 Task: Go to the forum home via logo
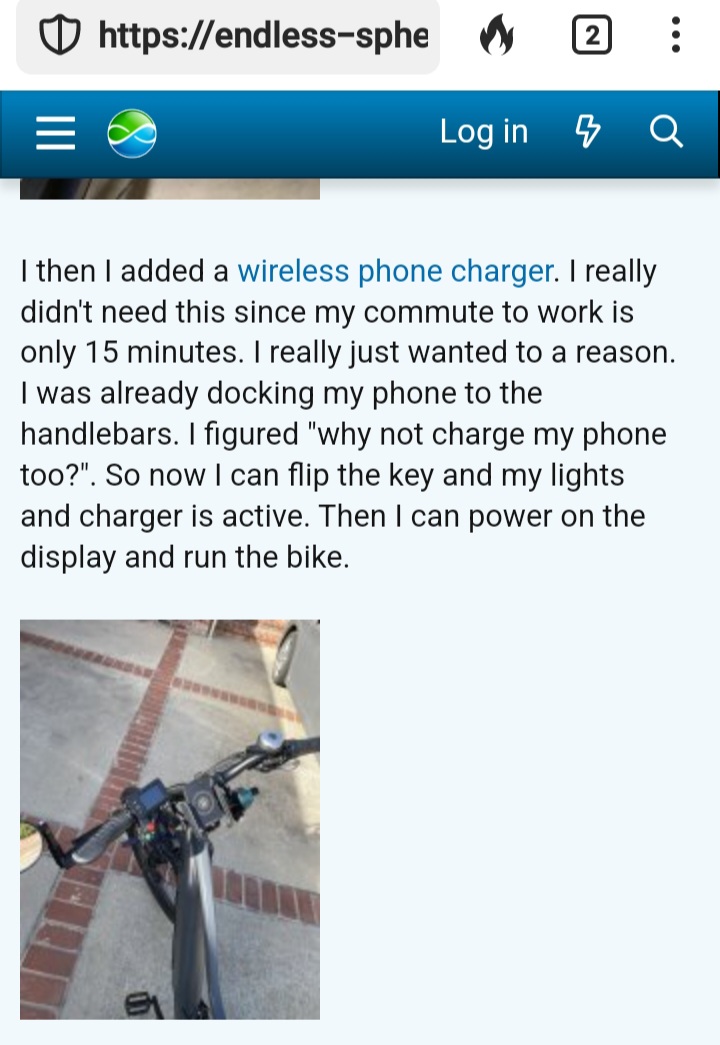pyautogui.click(x=132, y=133)
